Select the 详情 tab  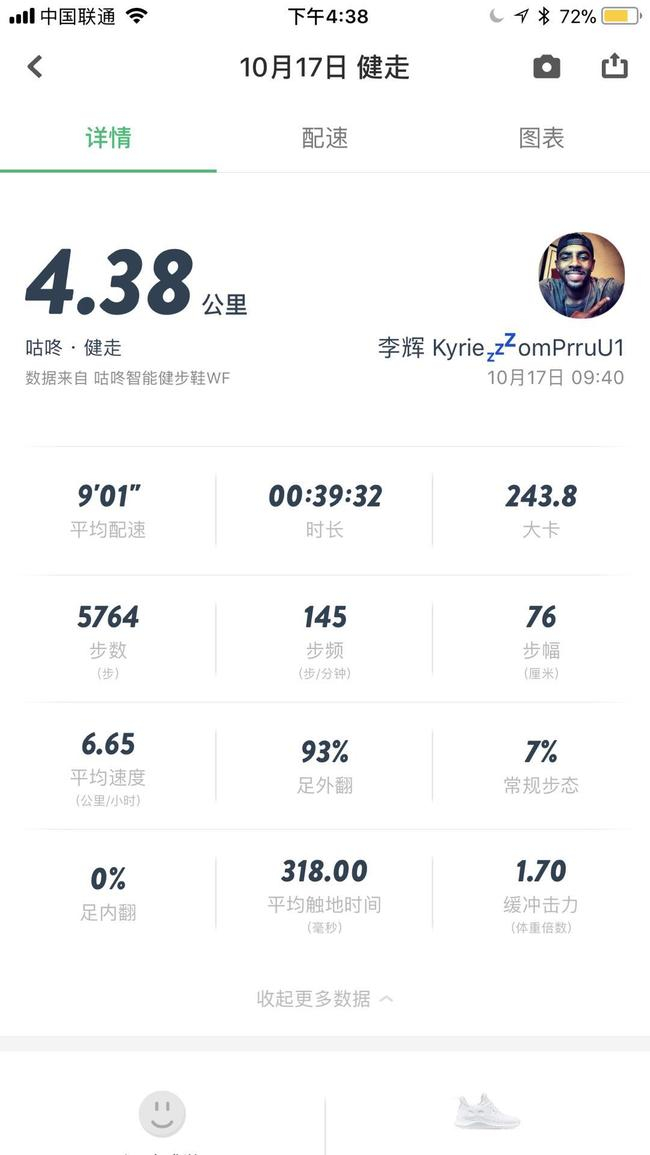(x=108, y=138)
